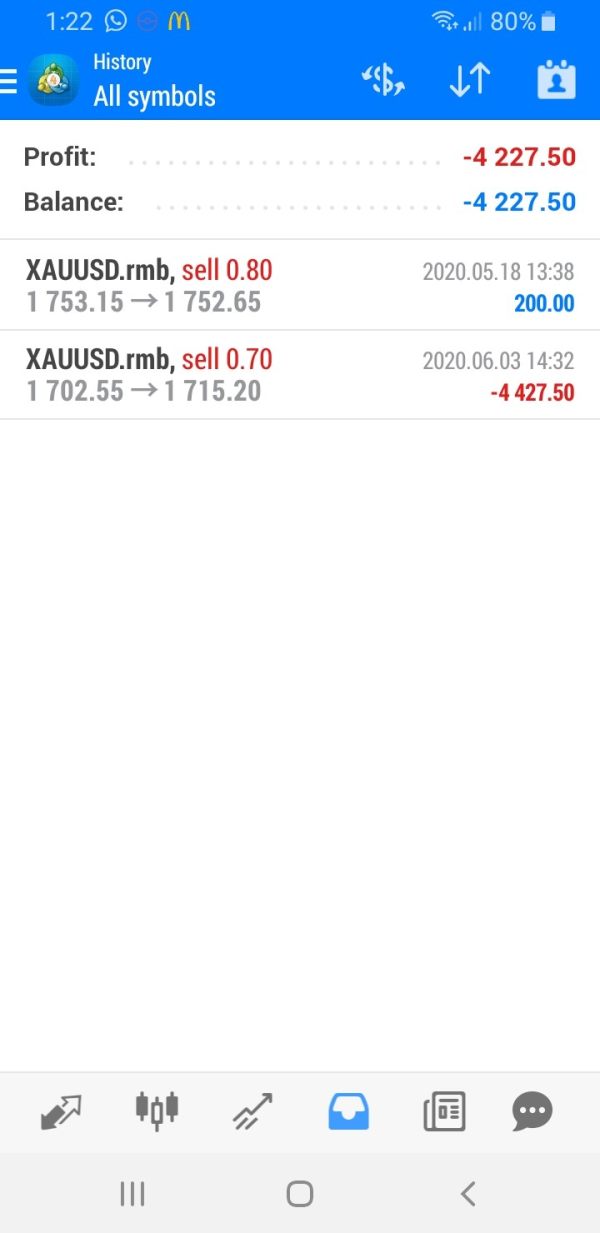
Task: Open the symbol filter currency icon
Action: [383, 81]
